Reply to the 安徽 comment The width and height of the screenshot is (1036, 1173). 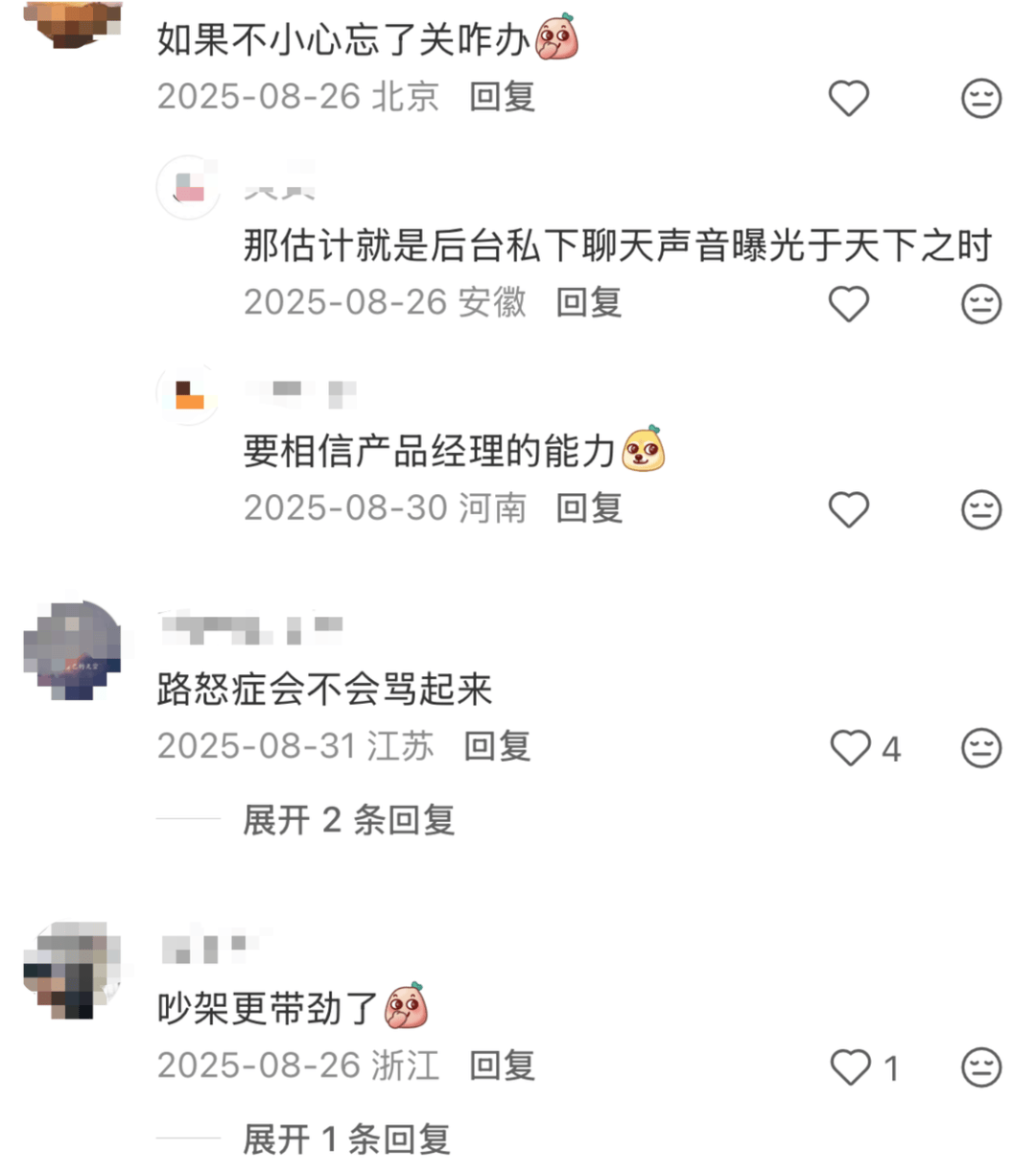(589, 302)
